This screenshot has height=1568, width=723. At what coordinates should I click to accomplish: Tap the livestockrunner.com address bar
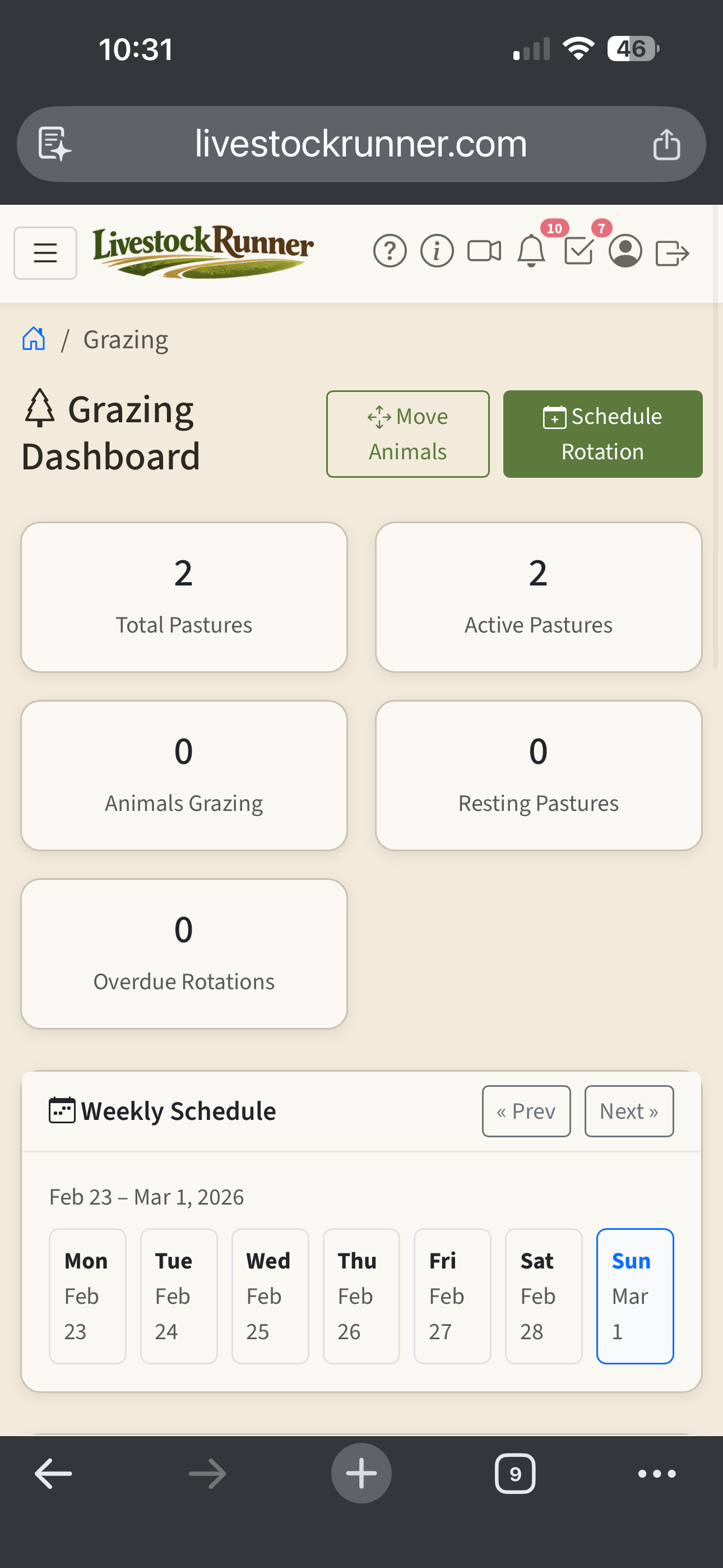pyautogui.click(x=361, y=144)
